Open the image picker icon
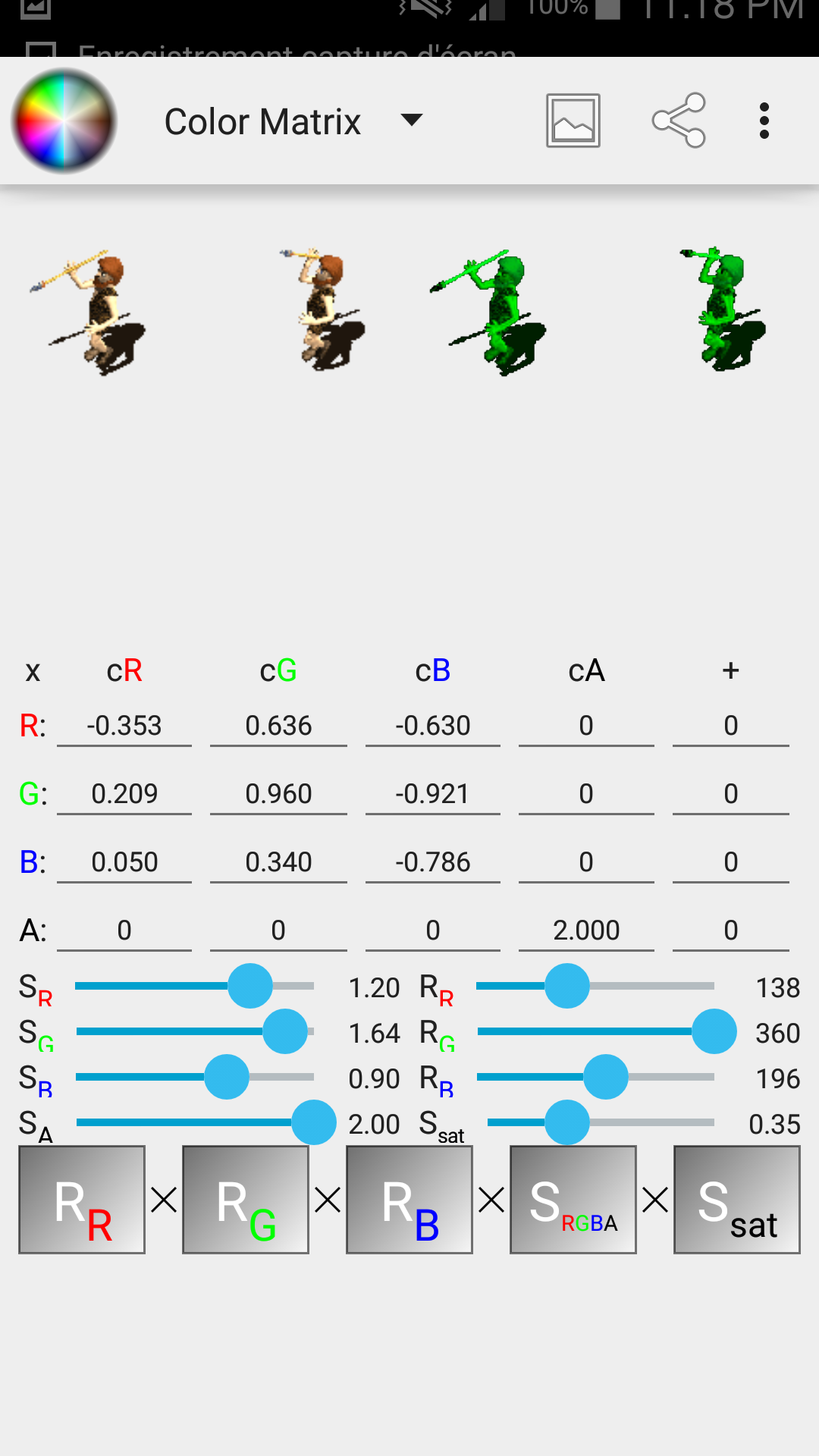Screen dimensions: 819x1456 coord(573,121)
